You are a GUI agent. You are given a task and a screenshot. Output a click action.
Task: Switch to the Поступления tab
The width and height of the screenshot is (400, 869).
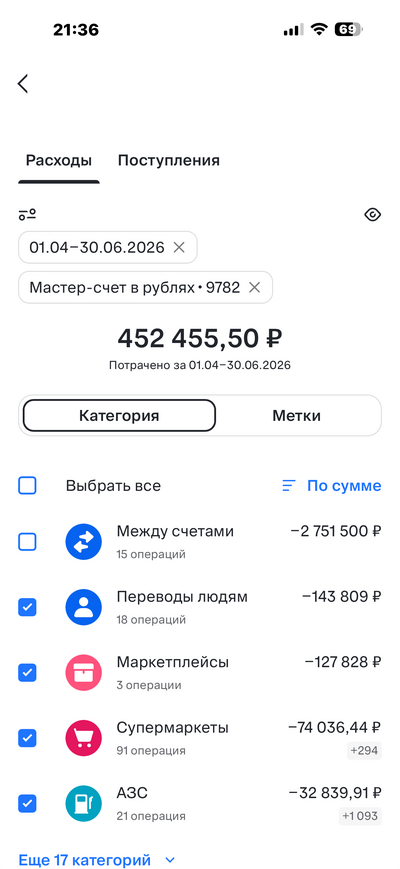tap(169, 160)
